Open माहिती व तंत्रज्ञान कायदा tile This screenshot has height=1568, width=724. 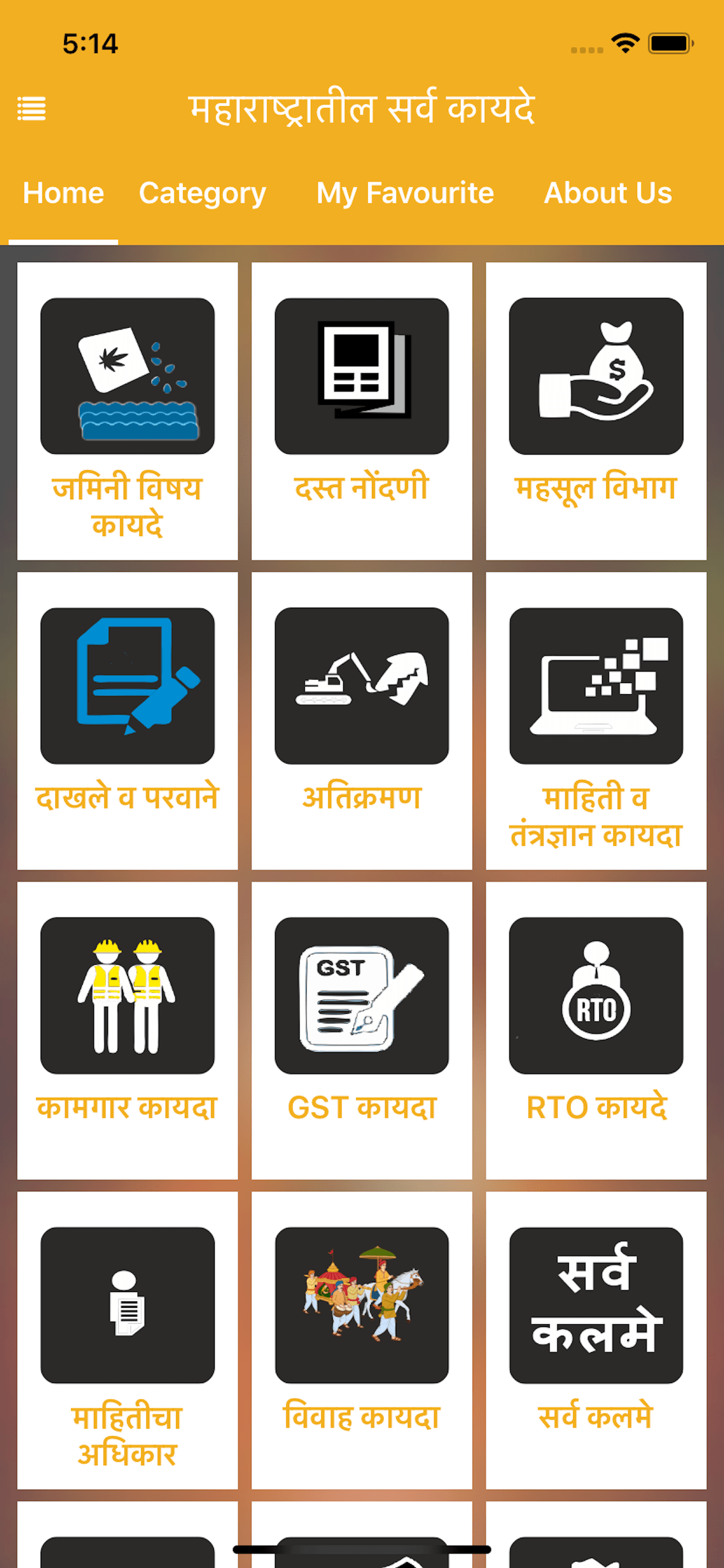[x=596, y=720]
